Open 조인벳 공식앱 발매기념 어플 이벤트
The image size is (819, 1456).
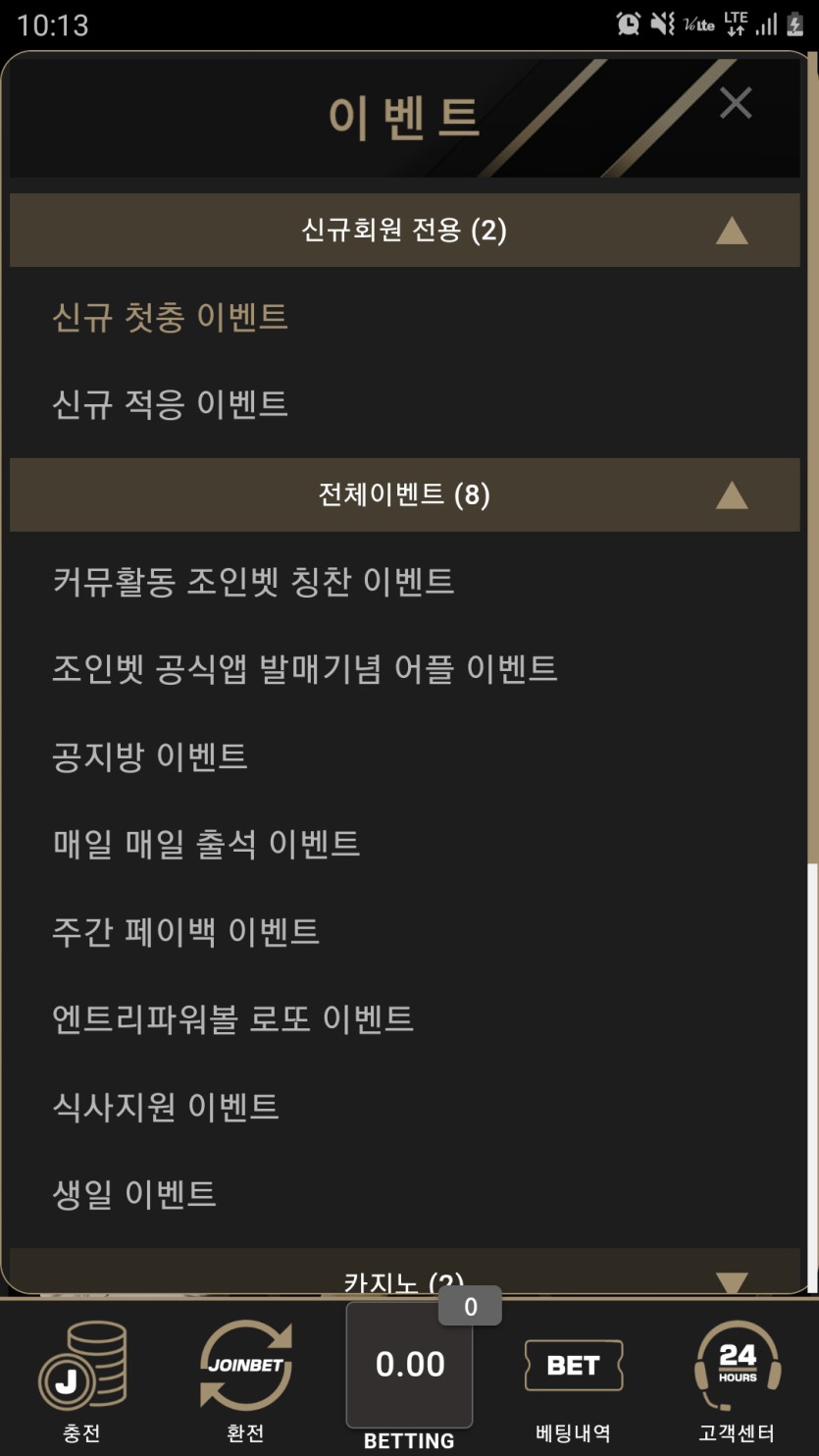coord(304,668)
